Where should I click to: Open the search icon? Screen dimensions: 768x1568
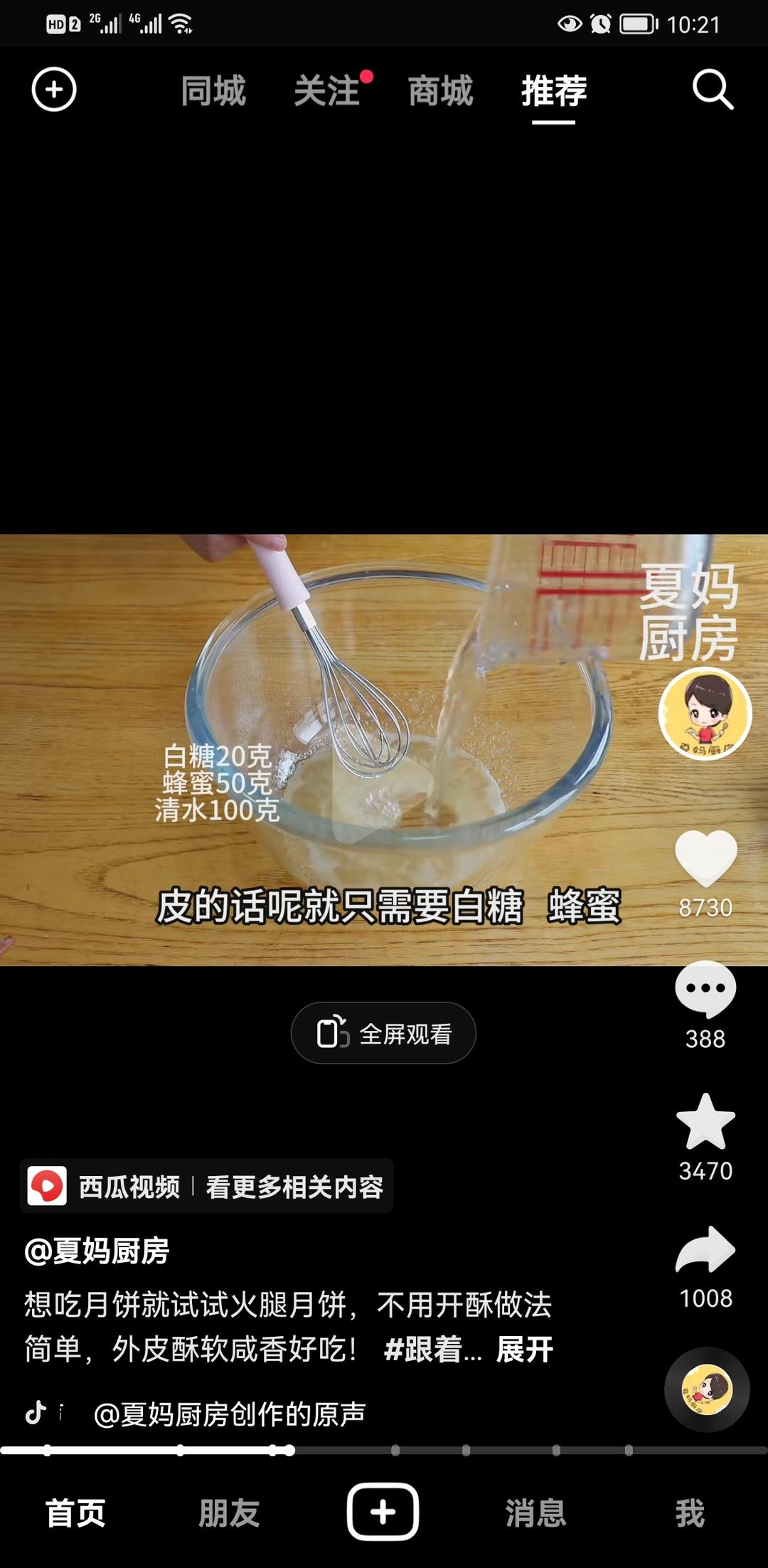pos(713,90)
